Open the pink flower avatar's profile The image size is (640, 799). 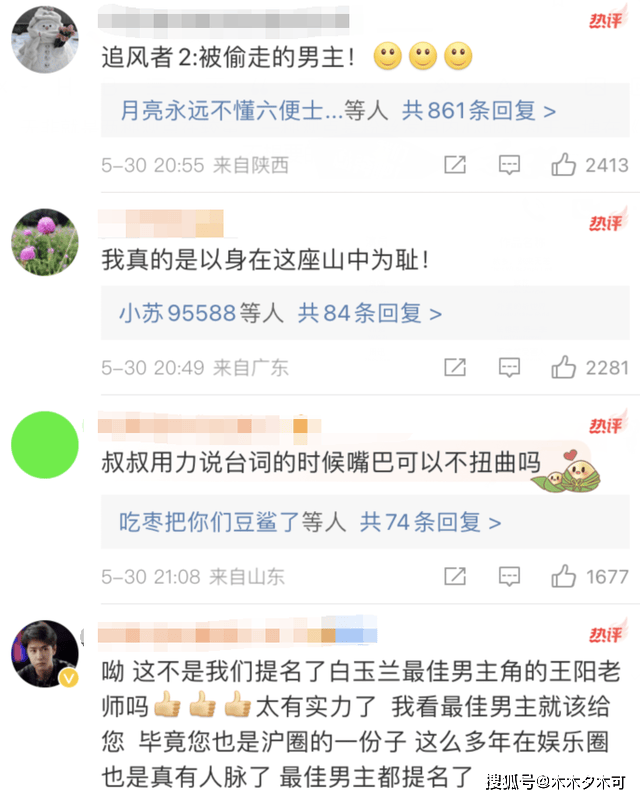point(45,241)
